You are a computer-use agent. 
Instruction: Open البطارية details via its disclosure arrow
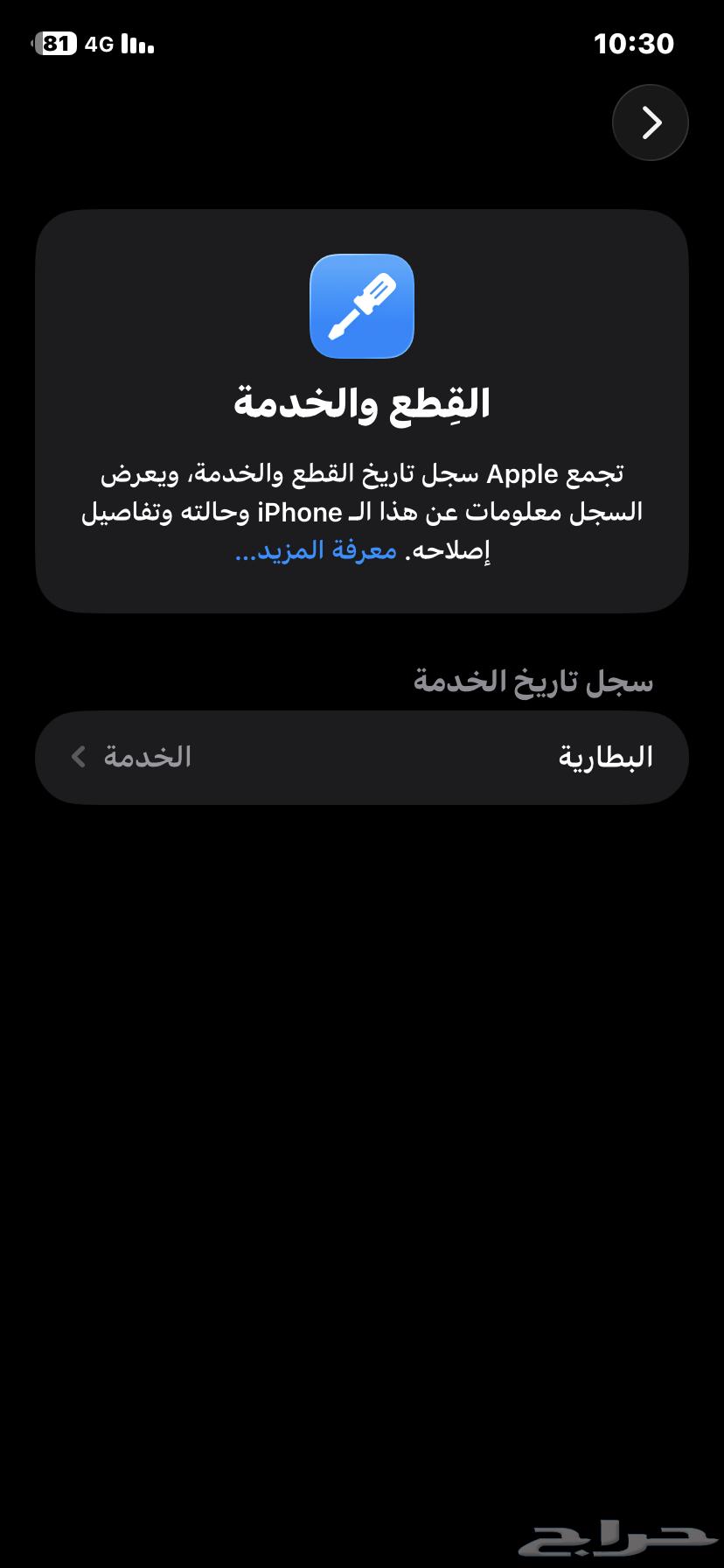click(79, 757)
